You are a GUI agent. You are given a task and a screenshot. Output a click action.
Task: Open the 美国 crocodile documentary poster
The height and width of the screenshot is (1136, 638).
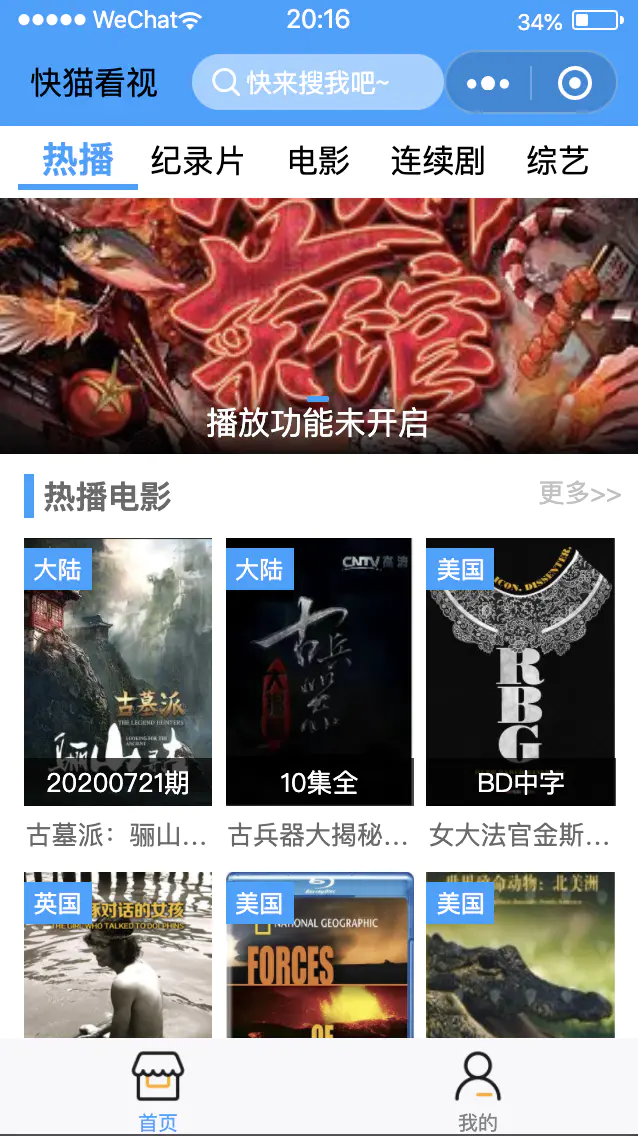point(520,955)
